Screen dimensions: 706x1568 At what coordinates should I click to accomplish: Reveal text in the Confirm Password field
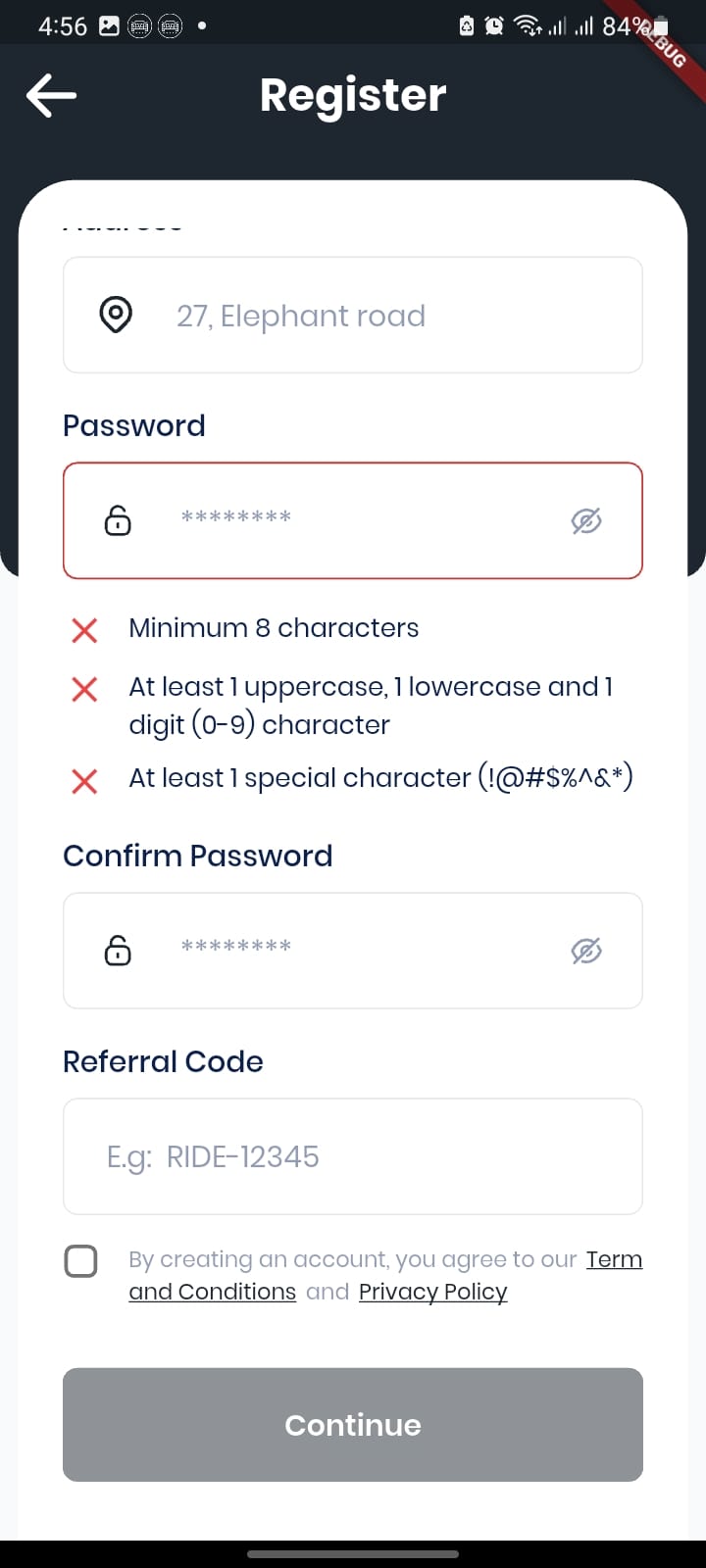pos(586,950)
